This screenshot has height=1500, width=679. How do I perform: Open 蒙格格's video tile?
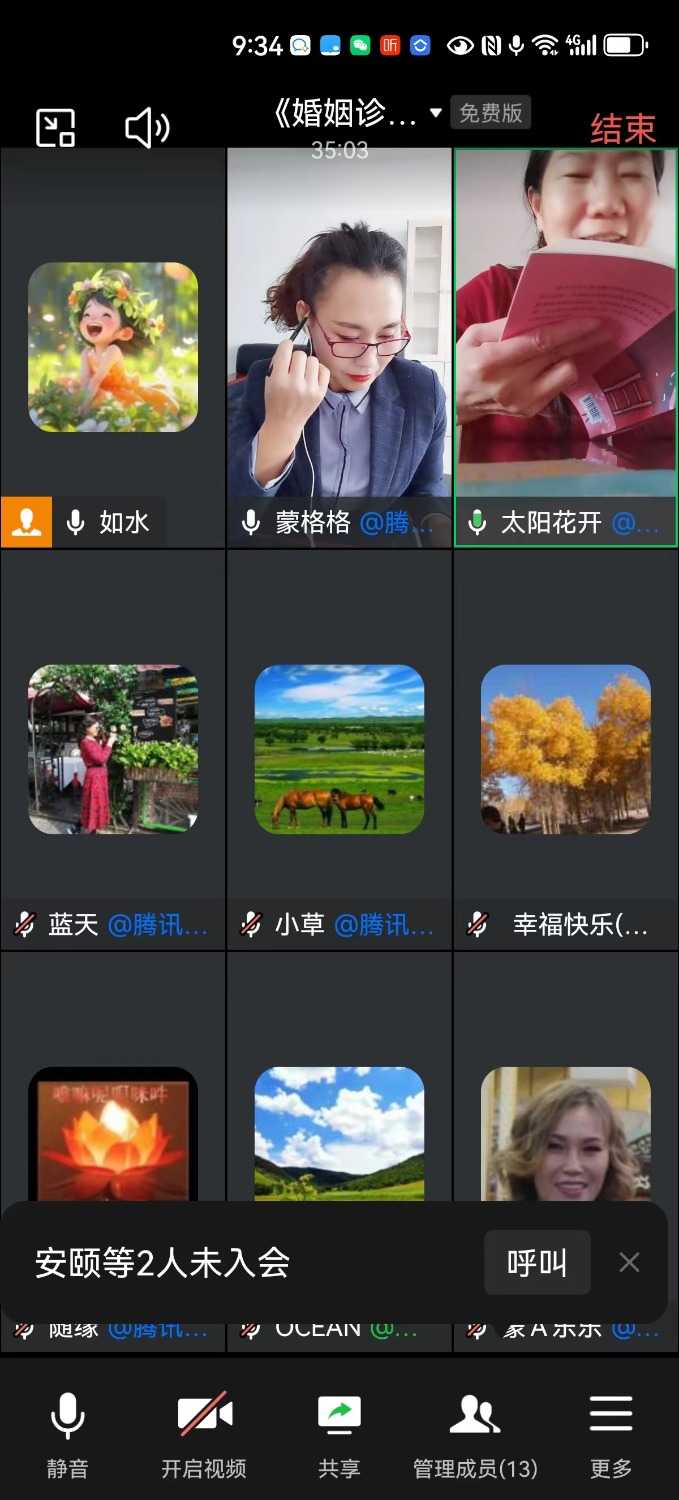point(339,347)
